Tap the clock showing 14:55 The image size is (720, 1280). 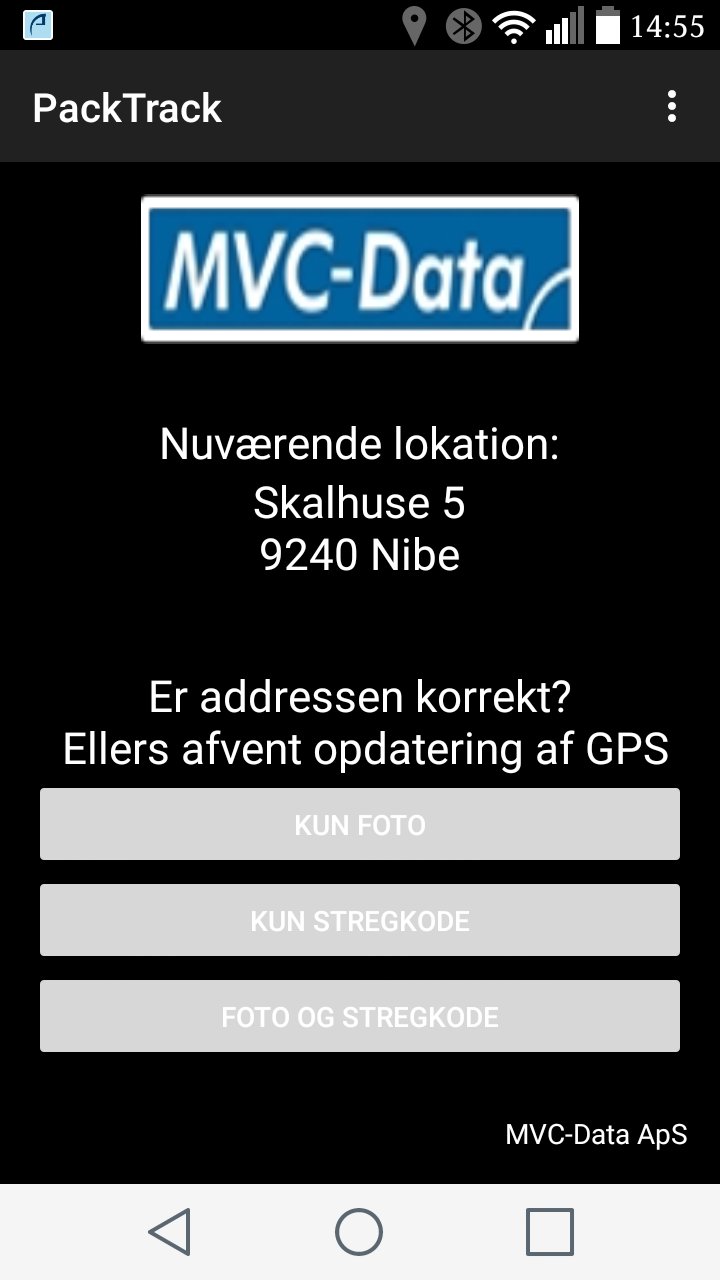pyautogui.click(x=666, y=24)
